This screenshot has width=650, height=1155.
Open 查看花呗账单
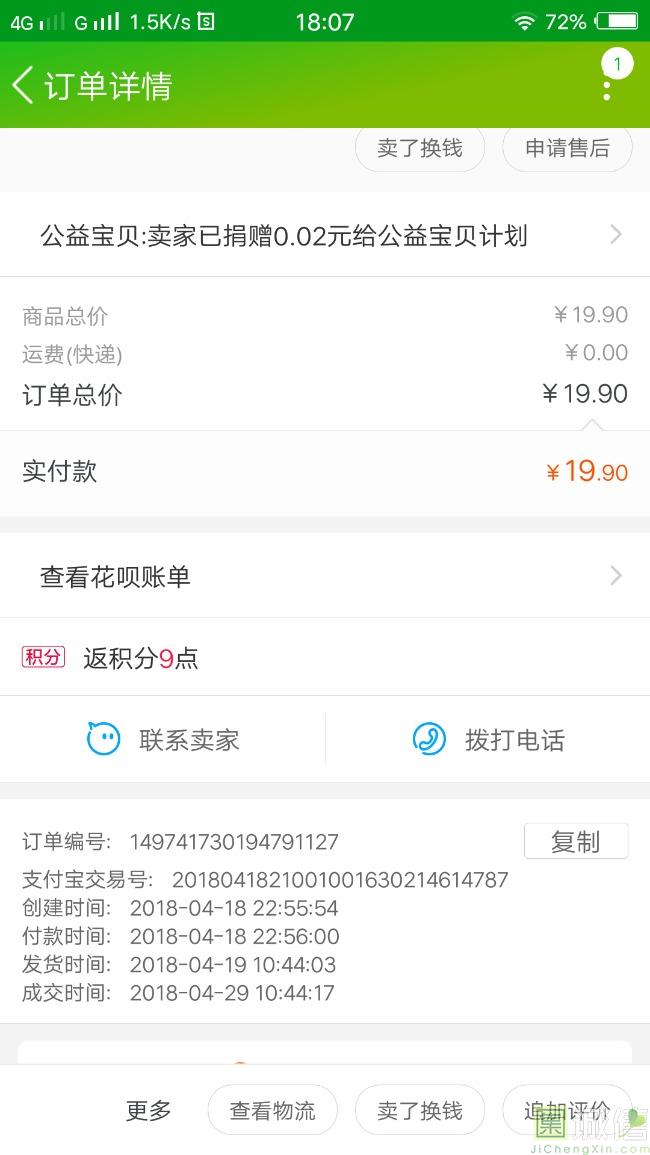325,576
